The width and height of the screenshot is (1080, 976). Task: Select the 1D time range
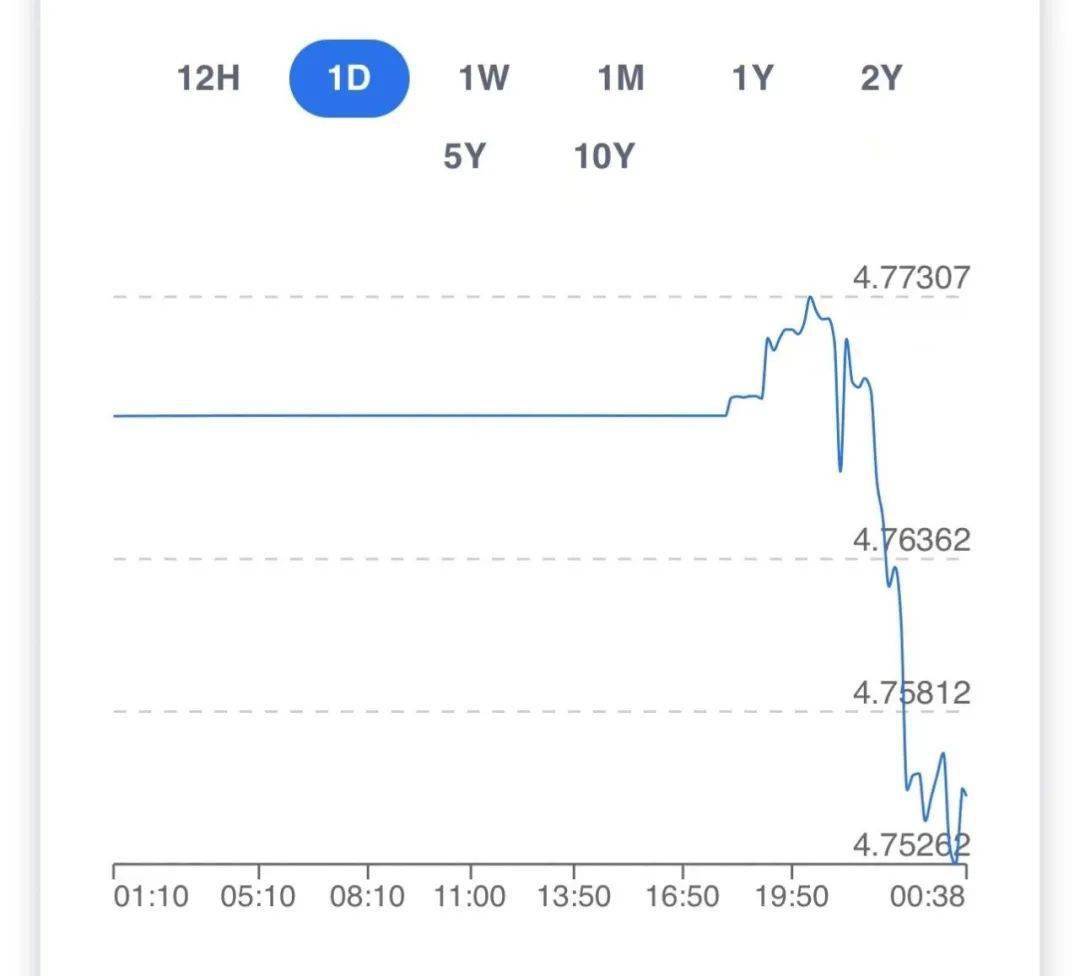[349, 78]
